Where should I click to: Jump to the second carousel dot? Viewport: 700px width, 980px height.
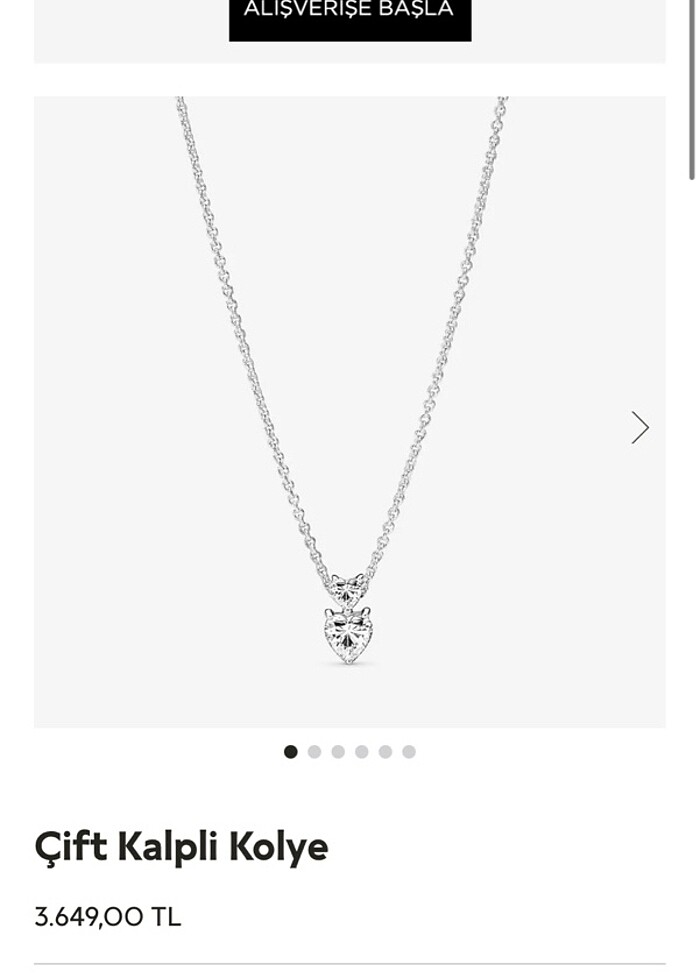[314, 752]
